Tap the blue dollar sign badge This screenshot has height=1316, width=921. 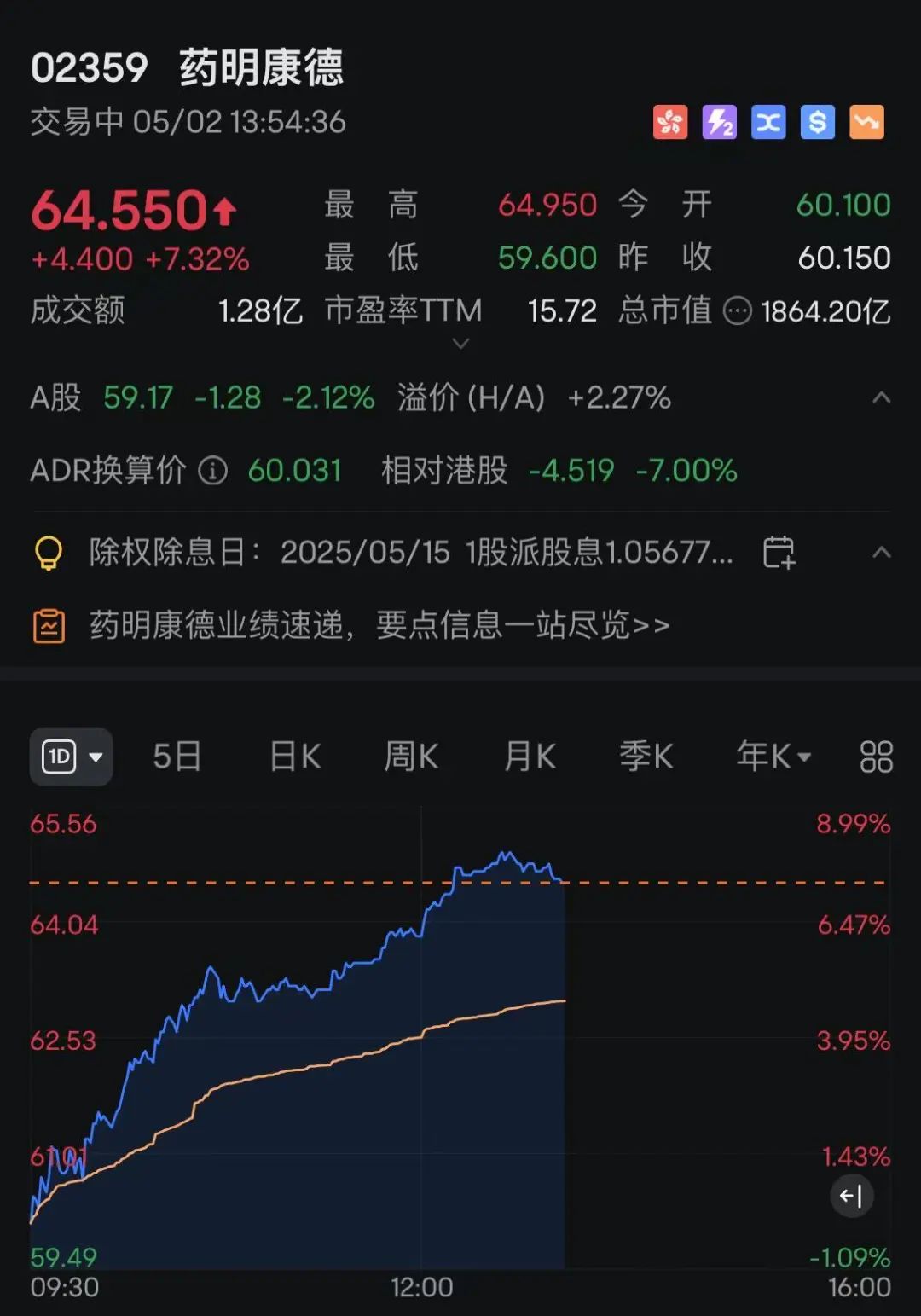point(817,123)
